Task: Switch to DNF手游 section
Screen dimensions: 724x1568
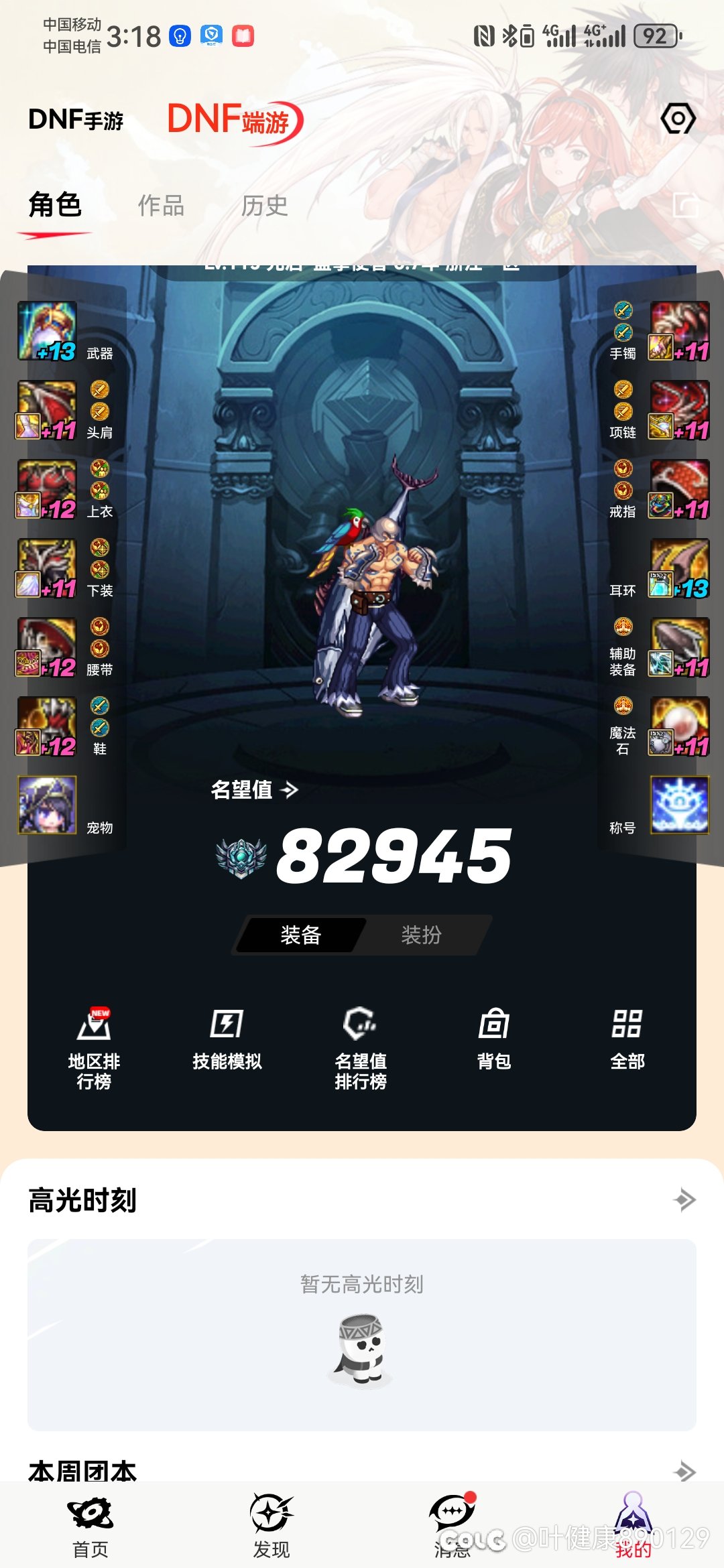Action: pyautogui.click(x=76, y=121)
